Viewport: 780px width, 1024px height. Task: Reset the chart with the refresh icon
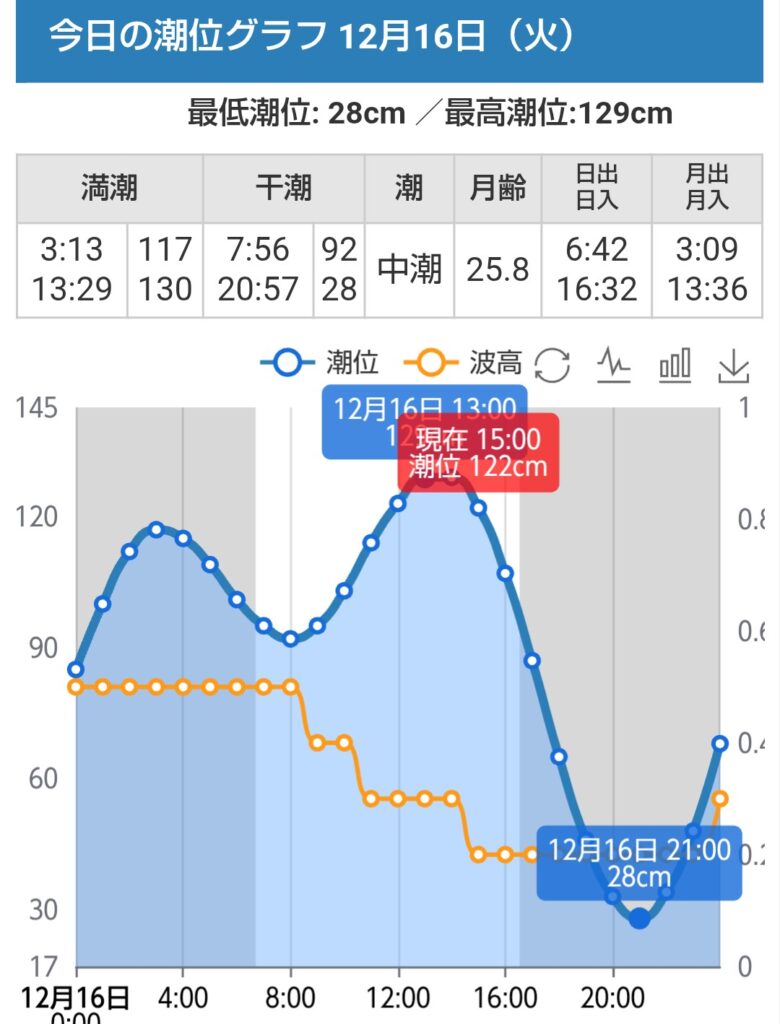pos(552,365)
